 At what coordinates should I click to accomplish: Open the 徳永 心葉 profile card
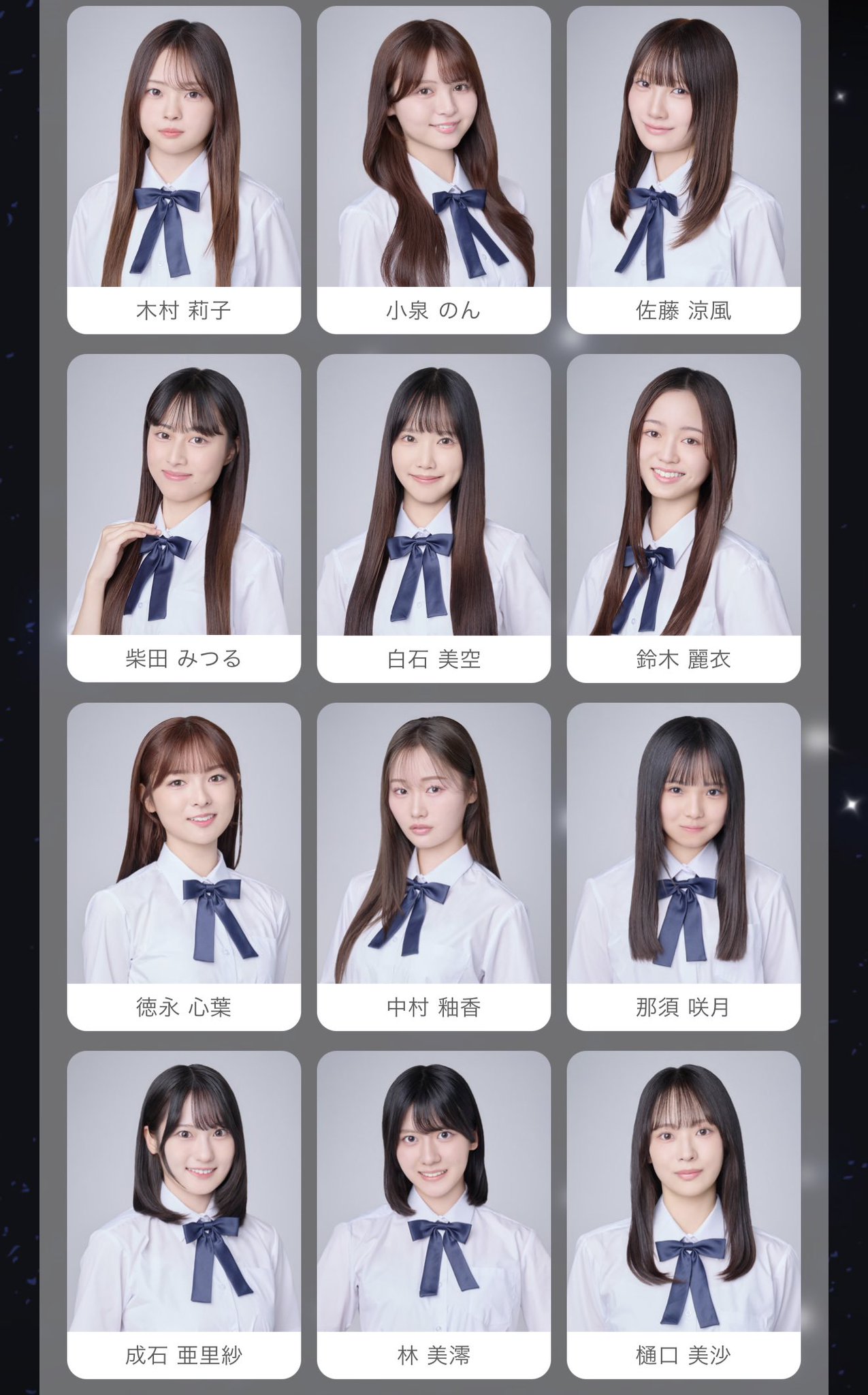(184, 866)
